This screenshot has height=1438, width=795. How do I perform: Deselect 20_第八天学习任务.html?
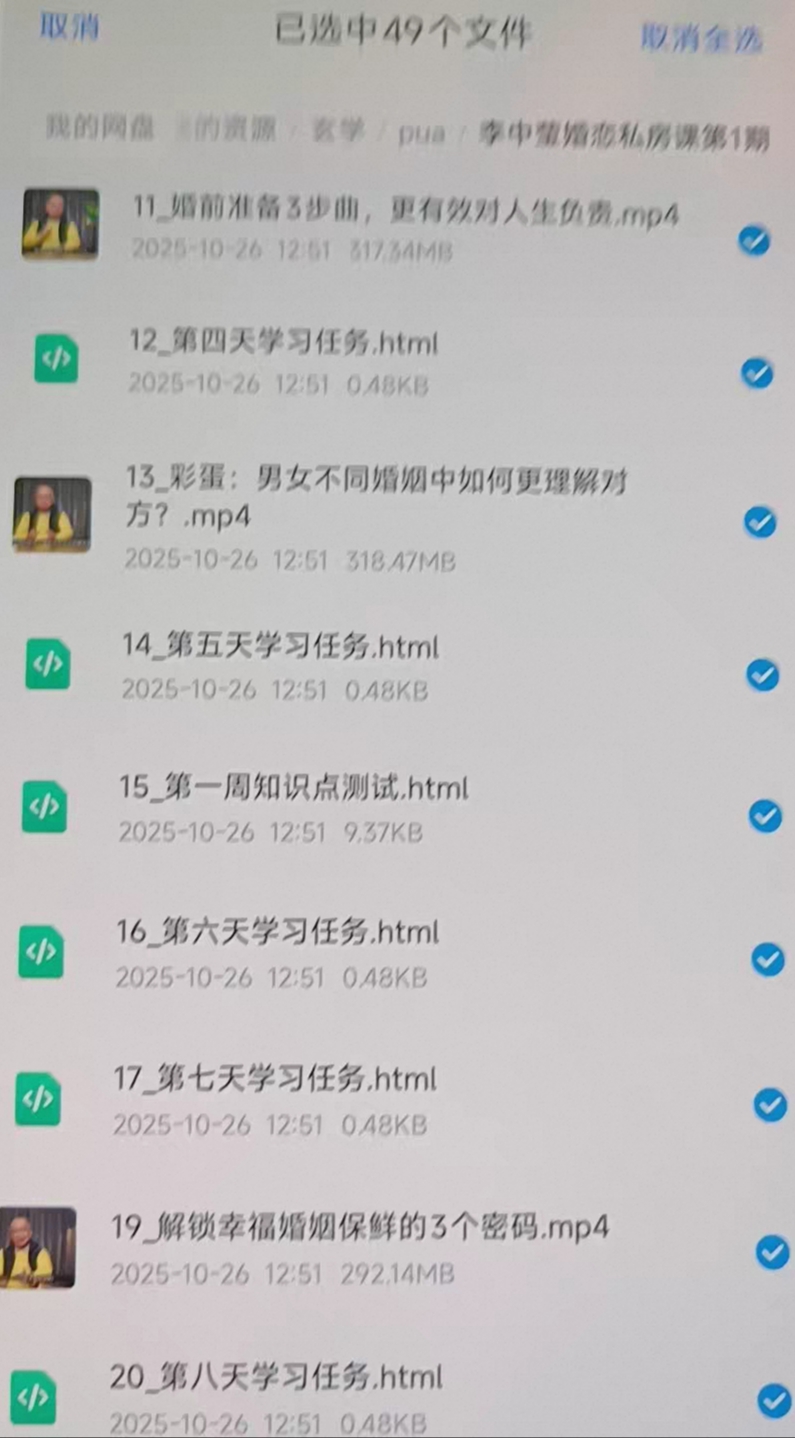click(x=774, y=1400)
